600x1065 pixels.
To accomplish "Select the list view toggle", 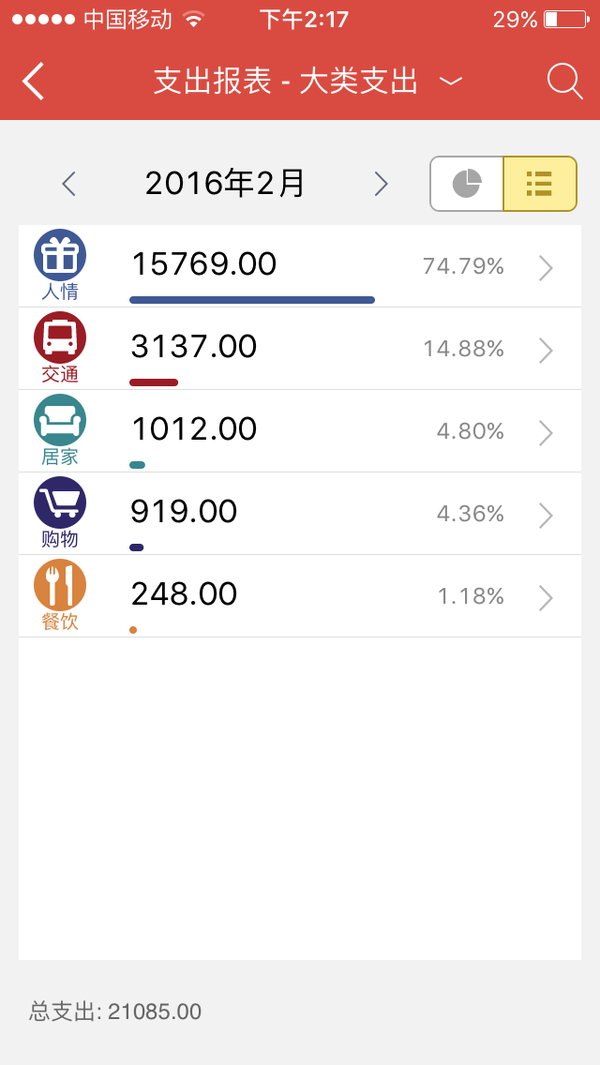I will [x=540, y=183].
